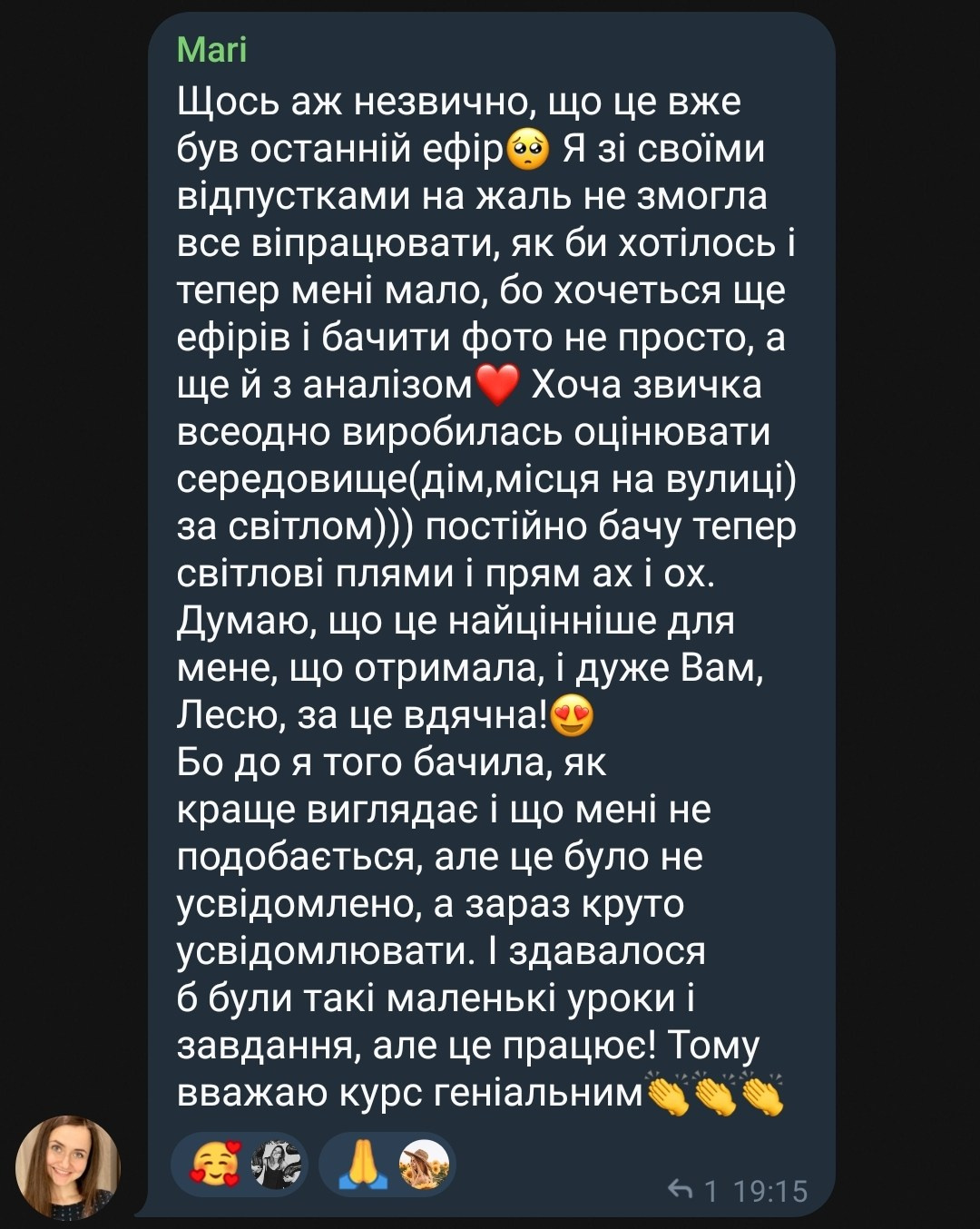Add the smiling hearts face reaction
This screenshot has height=1229, width=980.
coord(215,1164)
